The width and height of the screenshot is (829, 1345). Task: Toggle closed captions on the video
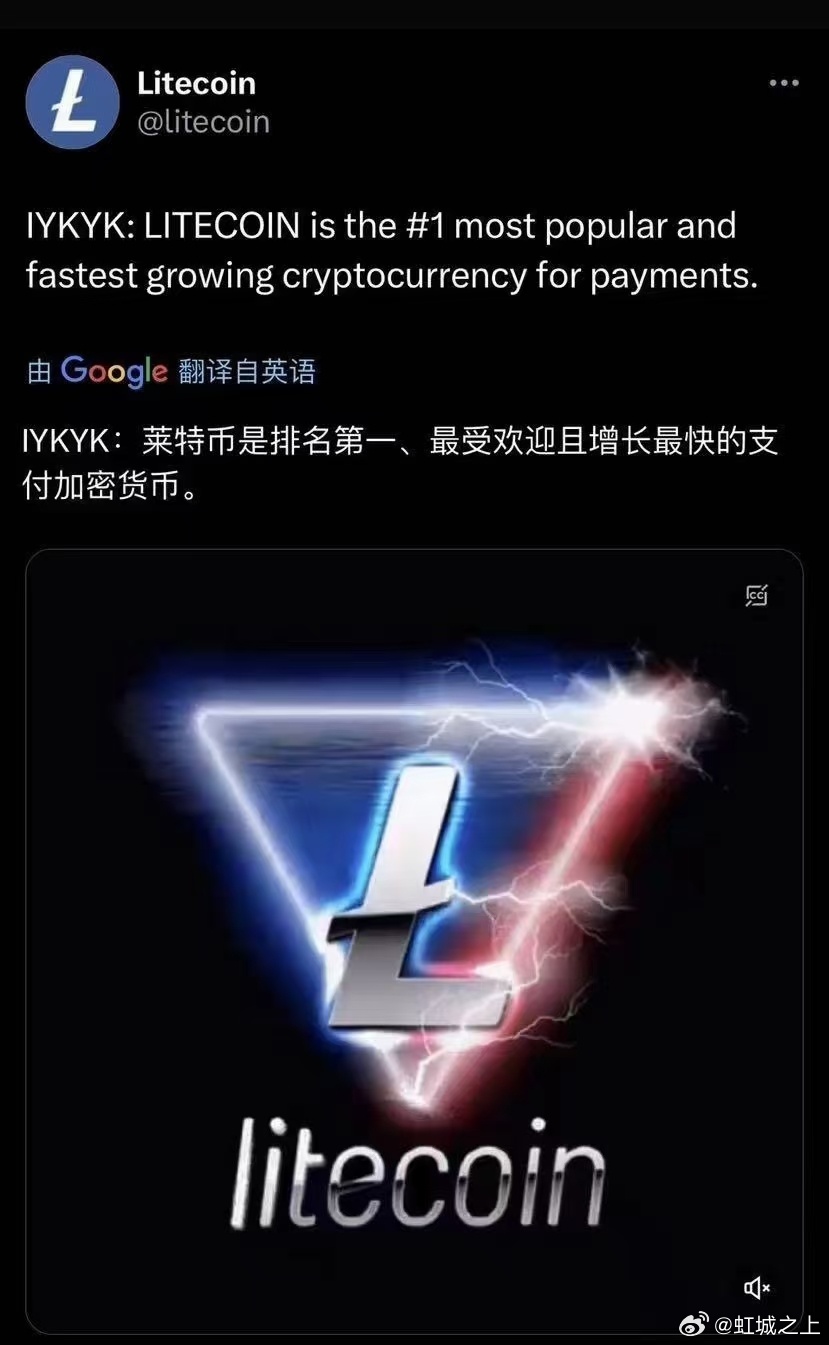[757, 596]
